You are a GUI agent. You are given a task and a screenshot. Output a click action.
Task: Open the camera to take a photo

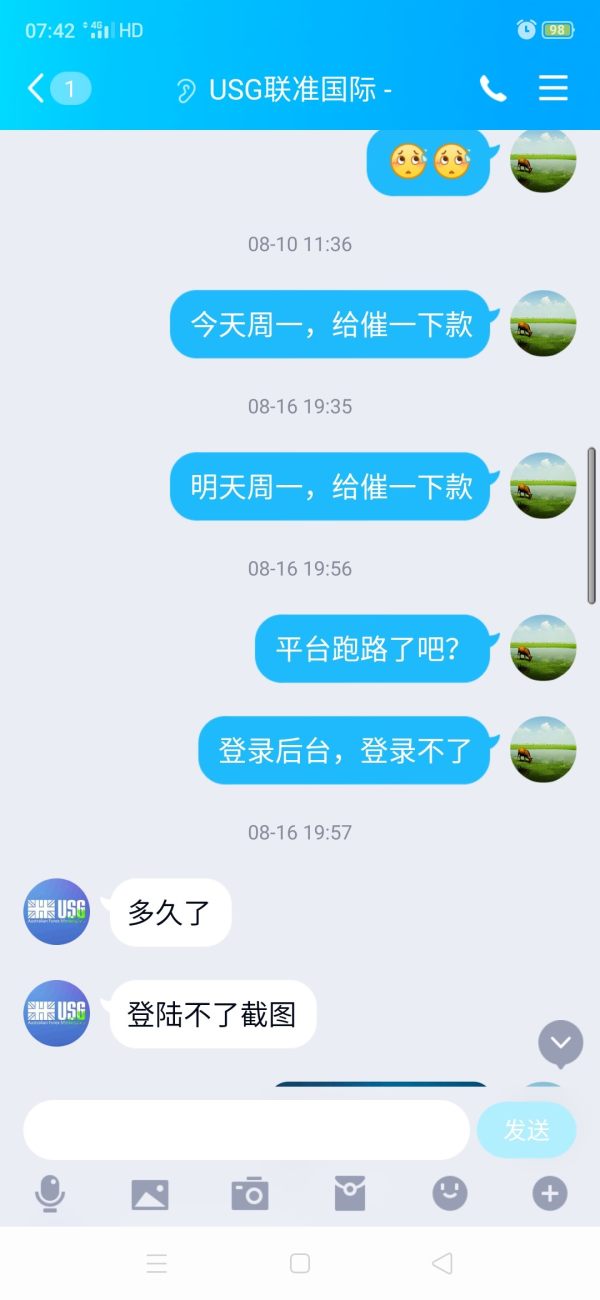pos(250,1193)
